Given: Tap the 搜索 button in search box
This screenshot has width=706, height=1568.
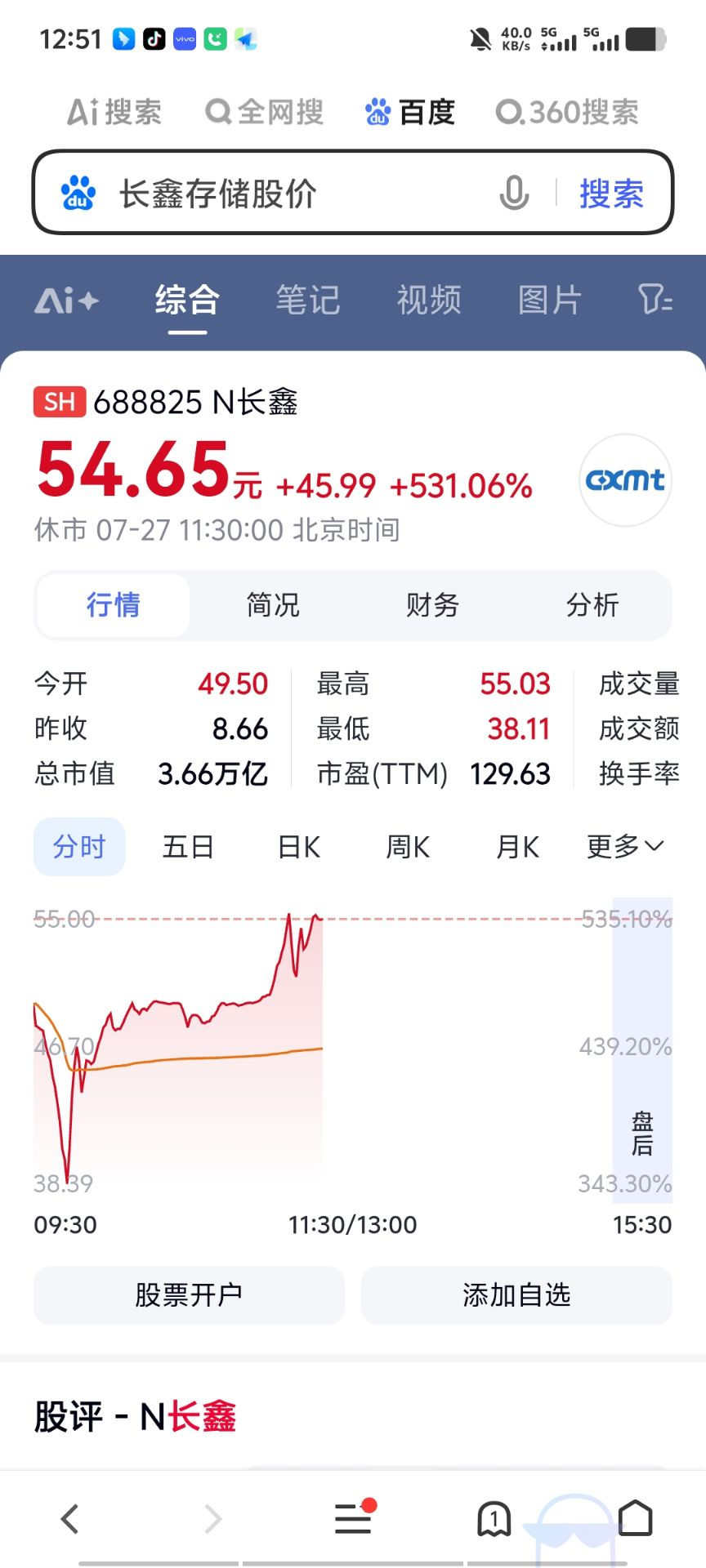Looking at the screenshot, I should [612, 194].
